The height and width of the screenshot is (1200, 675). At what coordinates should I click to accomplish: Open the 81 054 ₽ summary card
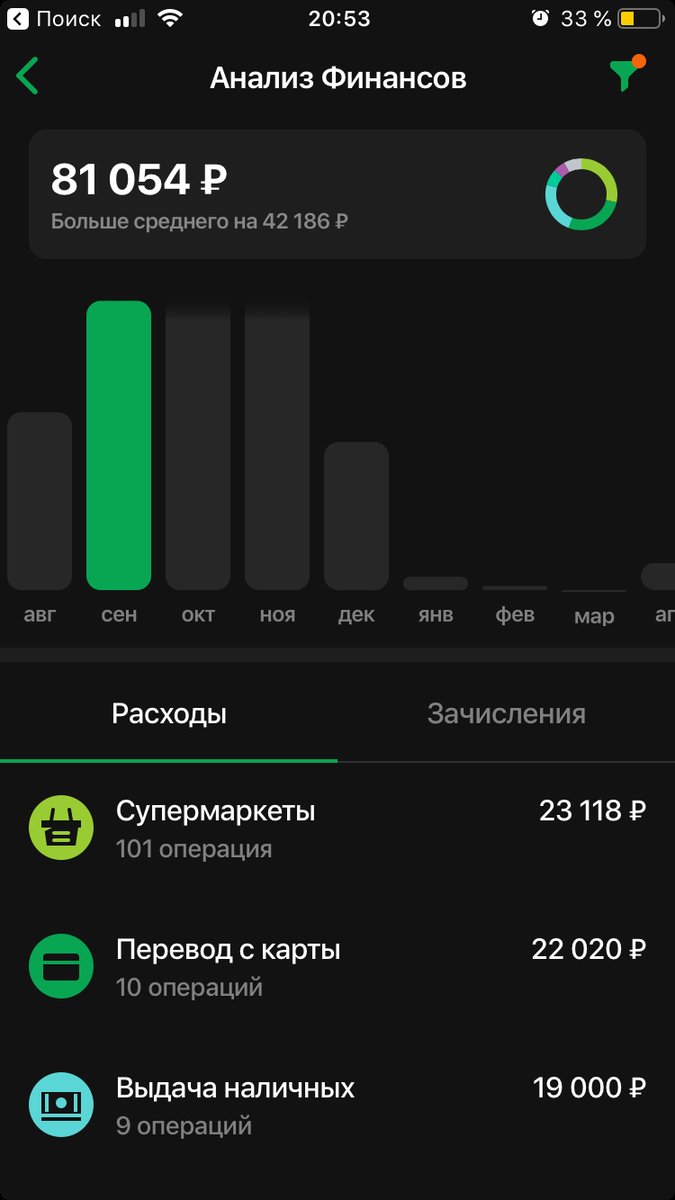pos(337,194)
